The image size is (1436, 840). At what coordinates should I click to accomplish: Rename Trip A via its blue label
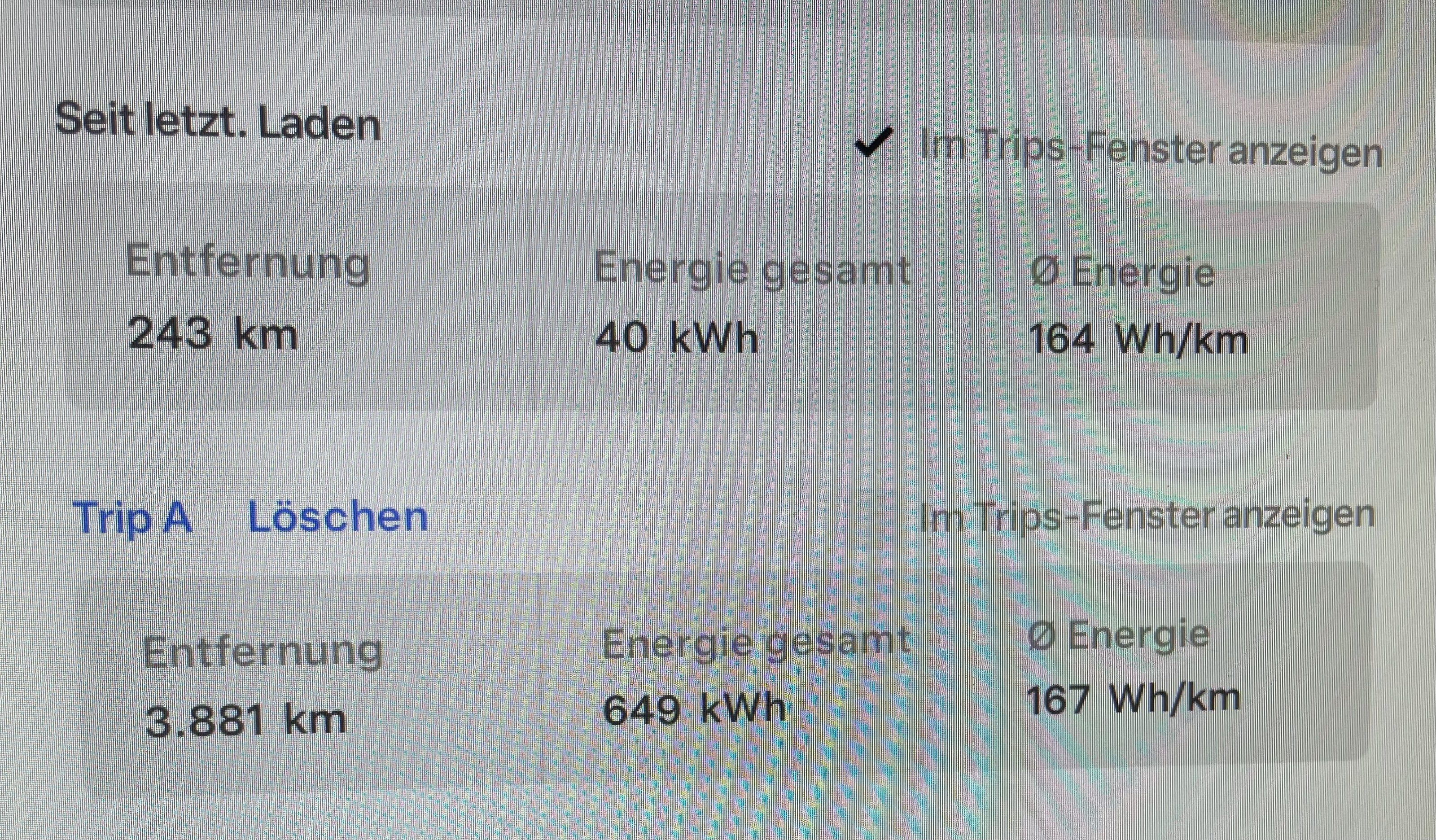pyautogui.click(x=132, y=518)
